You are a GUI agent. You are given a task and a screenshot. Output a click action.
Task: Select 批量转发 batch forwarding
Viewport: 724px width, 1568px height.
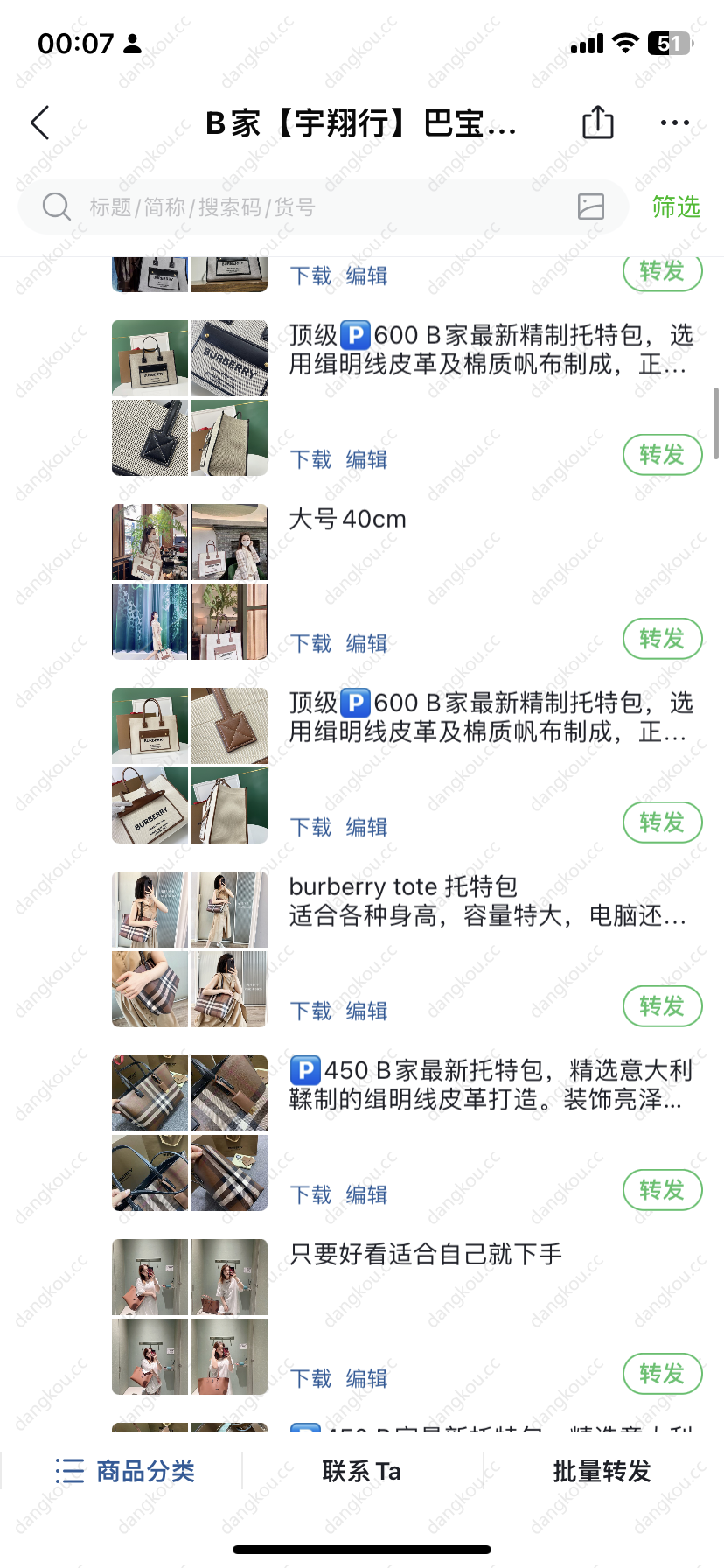click(x=602, y=1471)
